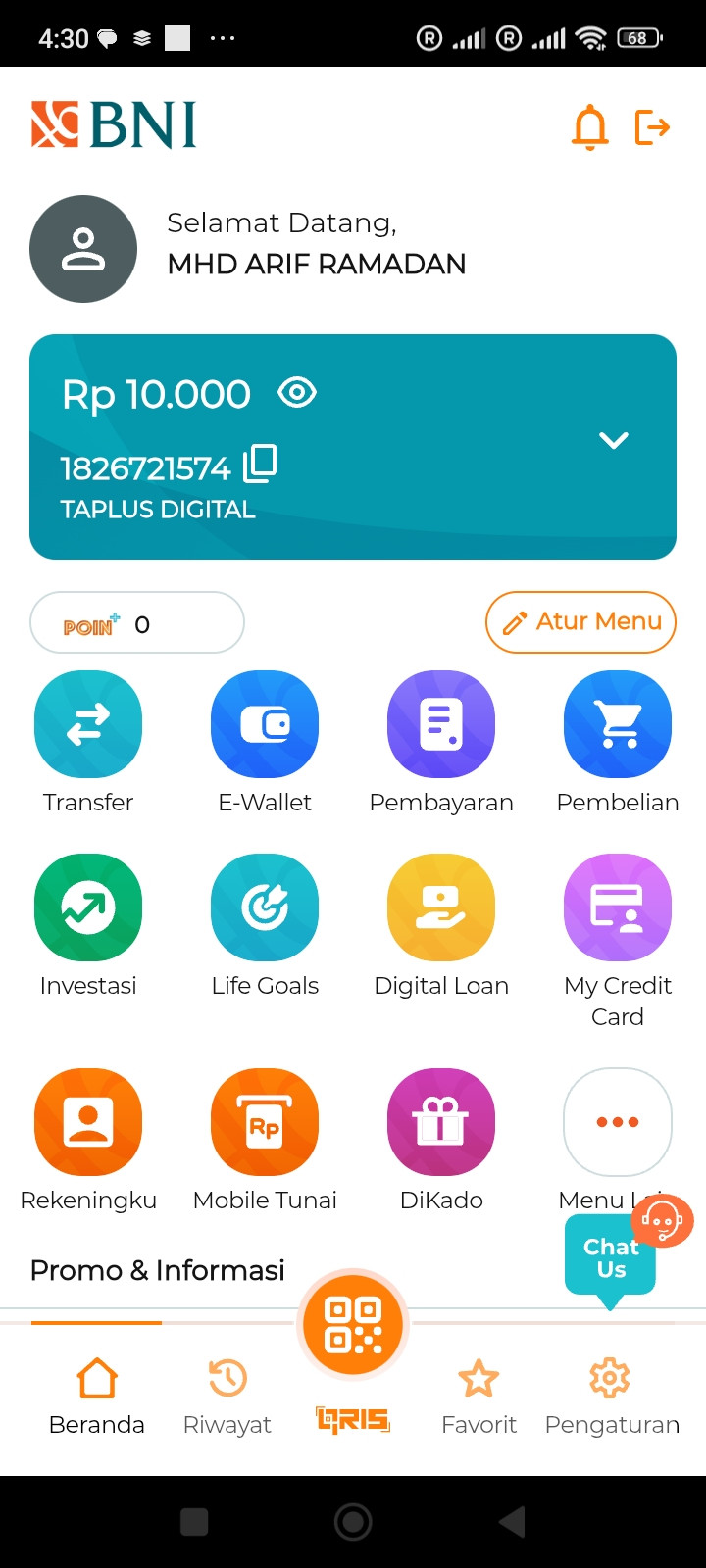Open My Credit Card

618,908
